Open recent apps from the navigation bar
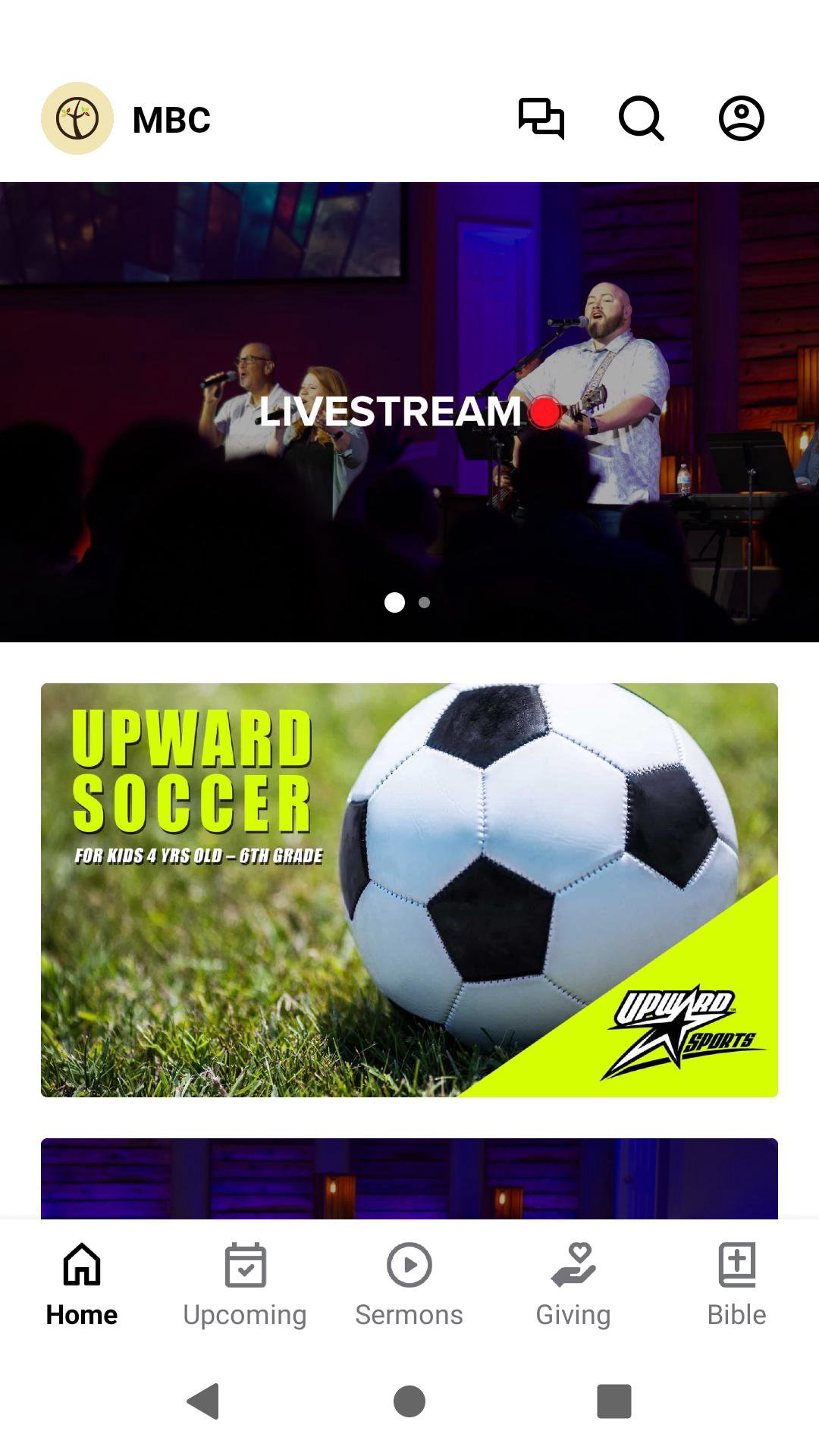819x1456 pixels. pyautogui.click(x=613, y=1401)
